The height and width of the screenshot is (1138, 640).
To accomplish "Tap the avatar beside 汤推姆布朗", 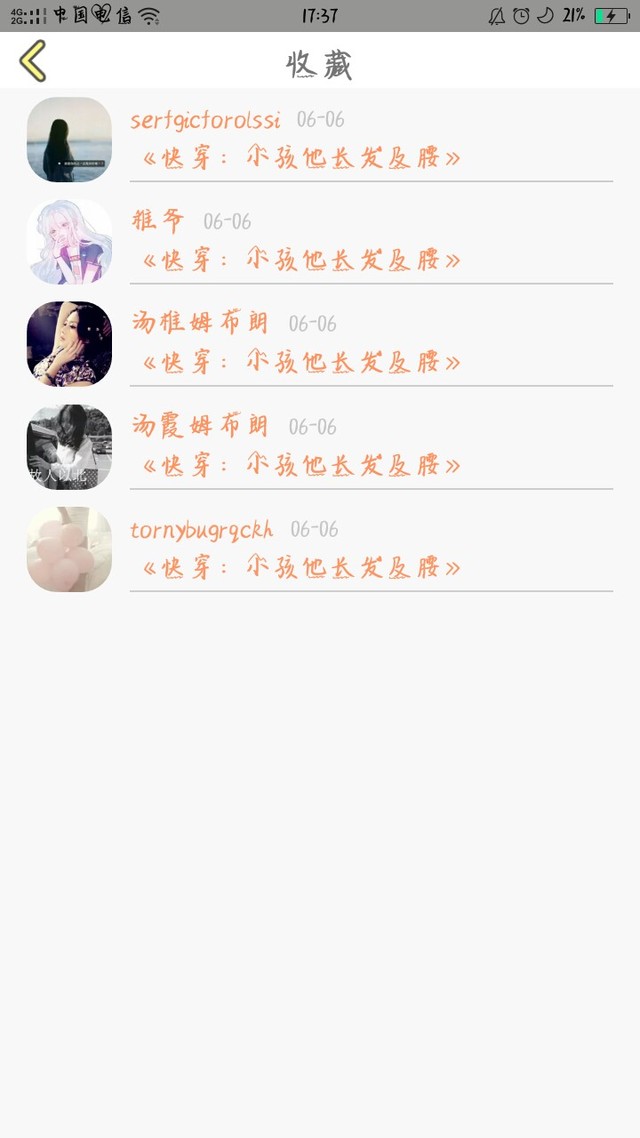I will pyautogui.click(x=70, y=344).
